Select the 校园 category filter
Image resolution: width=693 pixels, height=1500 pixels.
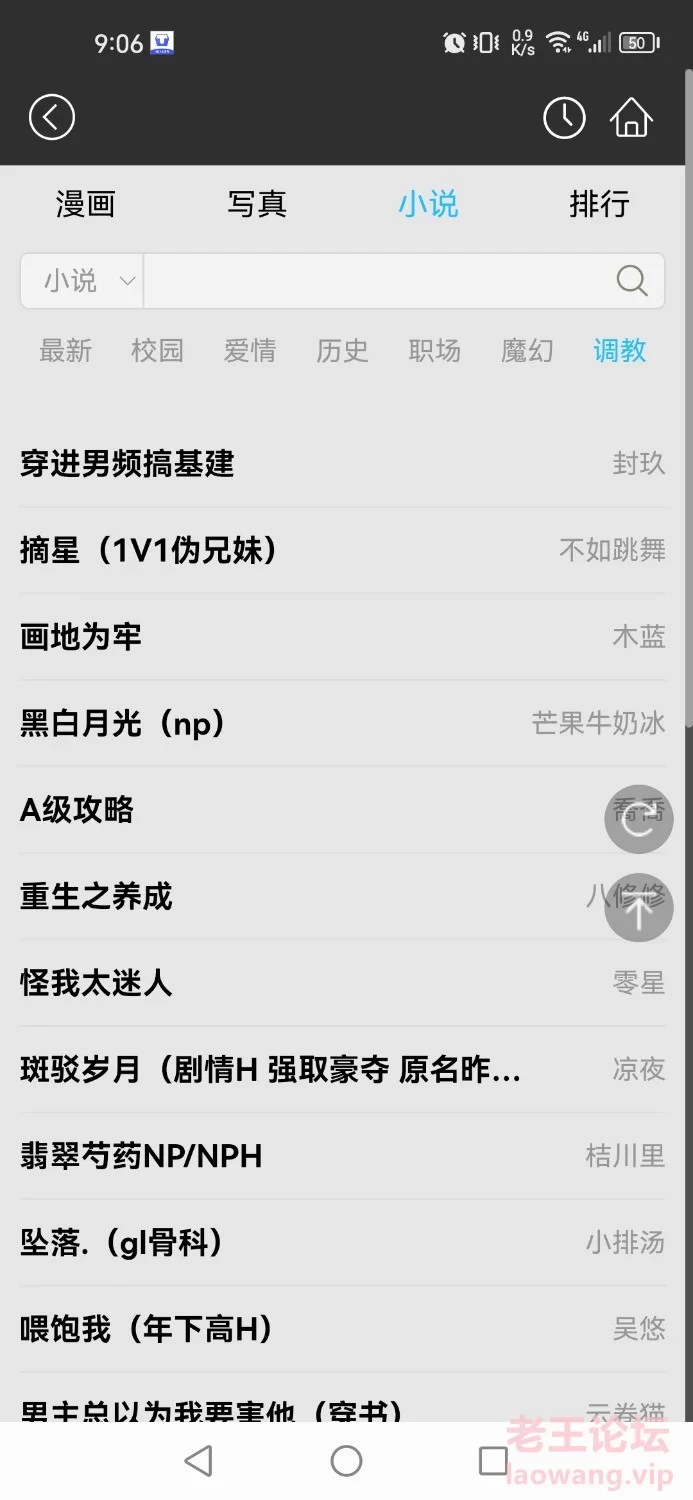click(x=158, y=350)
